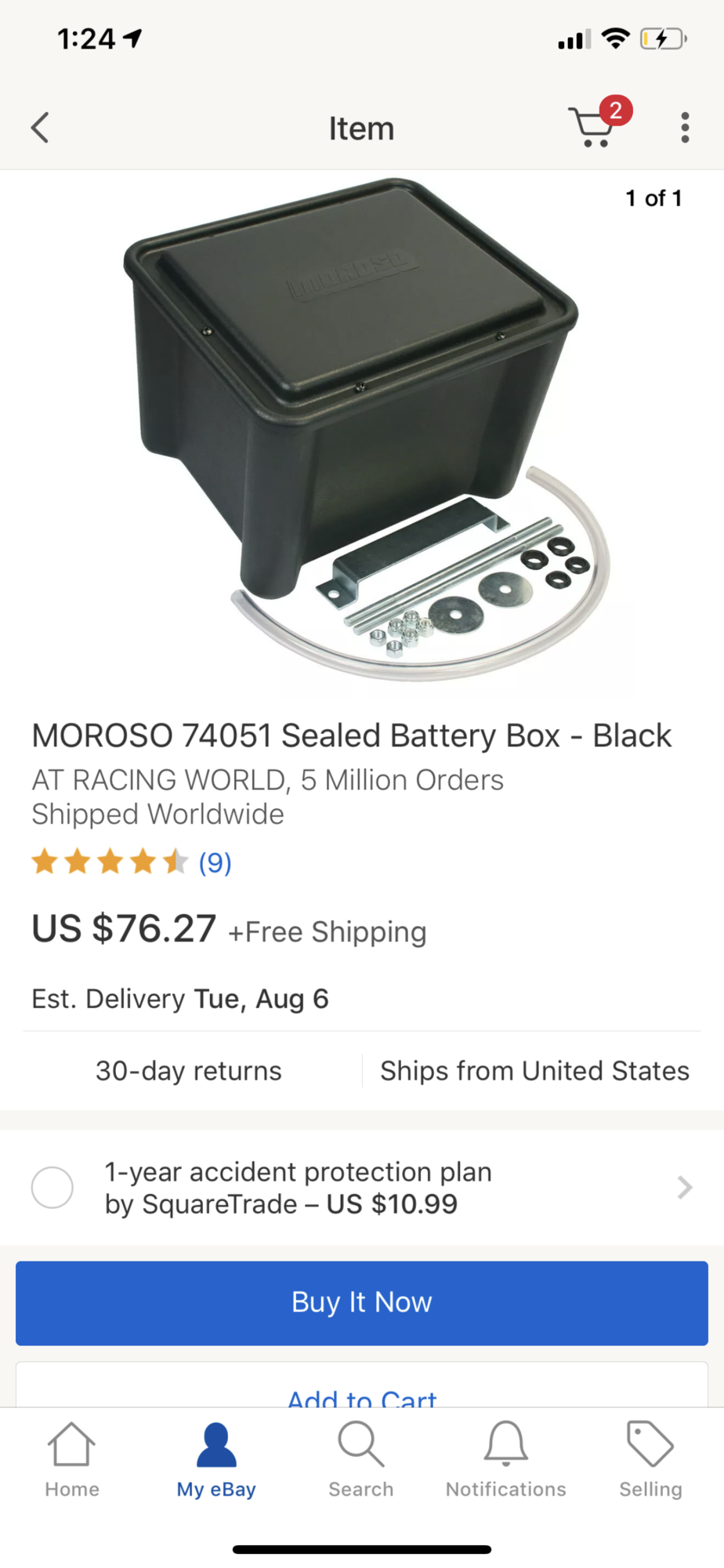This screenshot has width=724, height=1568.
Task: Check the Notifications tab
Action: point(505,1459)
